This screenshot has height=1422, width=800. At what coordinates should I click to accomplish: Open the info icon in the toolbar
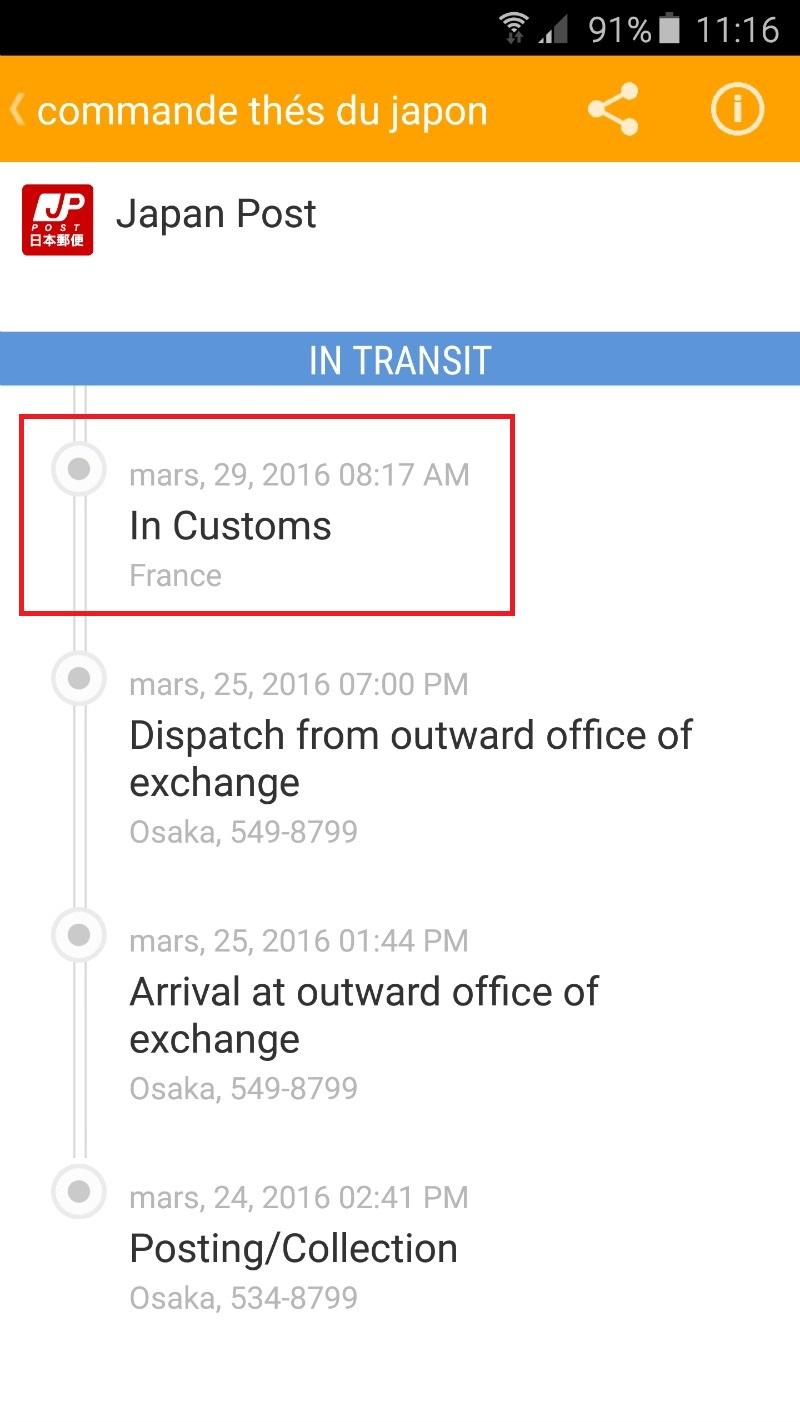[x=737, y=109]
